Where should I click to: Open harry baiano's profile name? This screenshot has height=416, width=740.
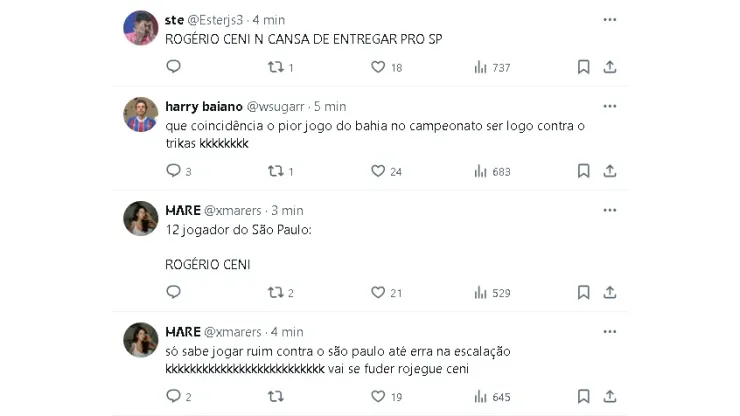[x=202, y=107]
